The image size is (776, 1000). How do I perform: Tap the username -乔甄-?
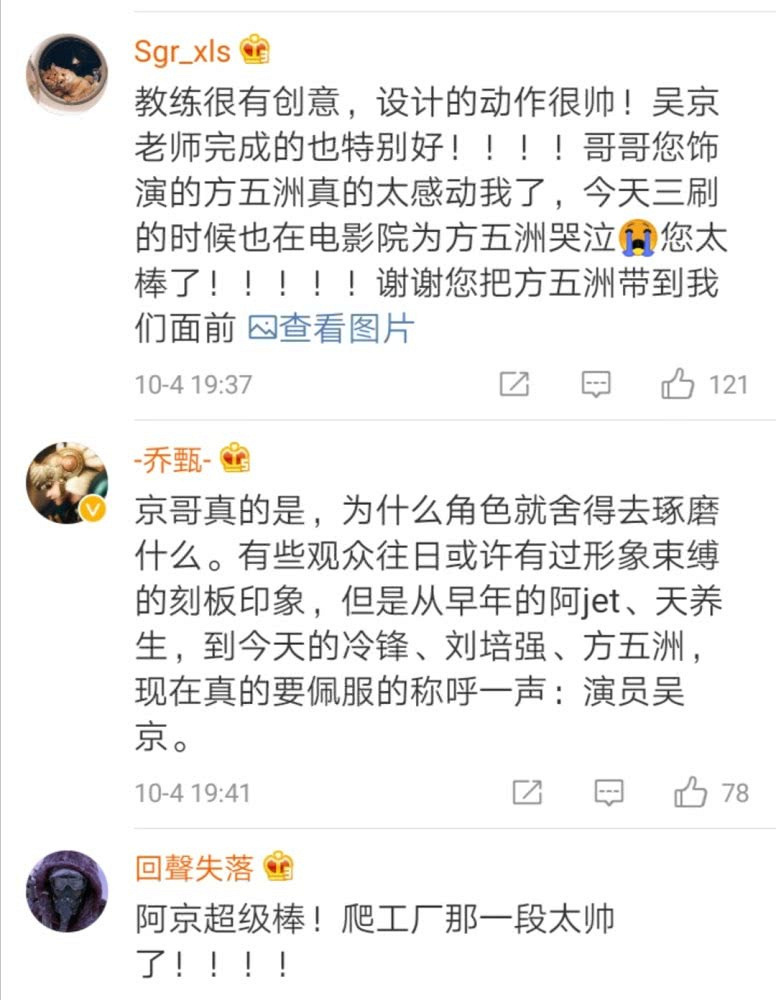pos(173,460)
